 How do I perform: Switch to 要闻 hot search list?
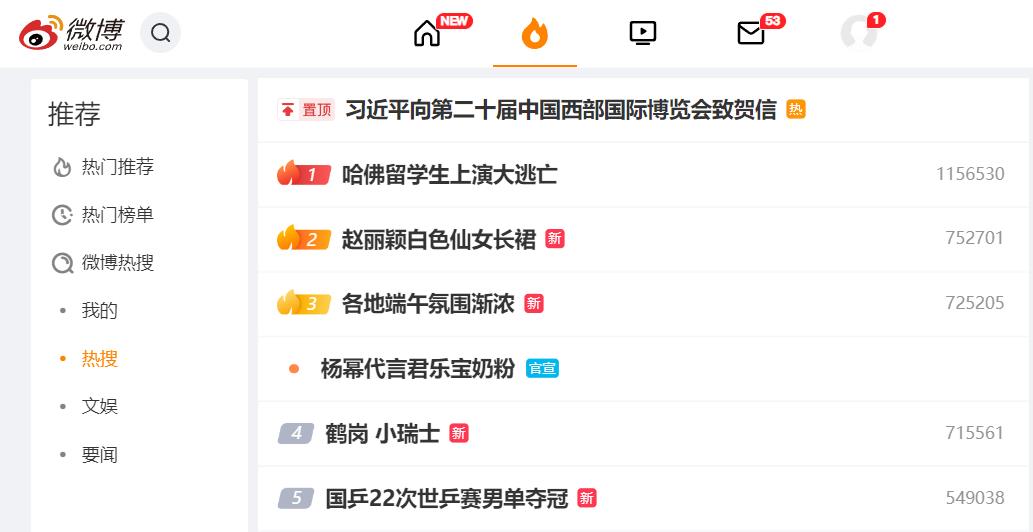pyautogui.click(x=99, y=454)
